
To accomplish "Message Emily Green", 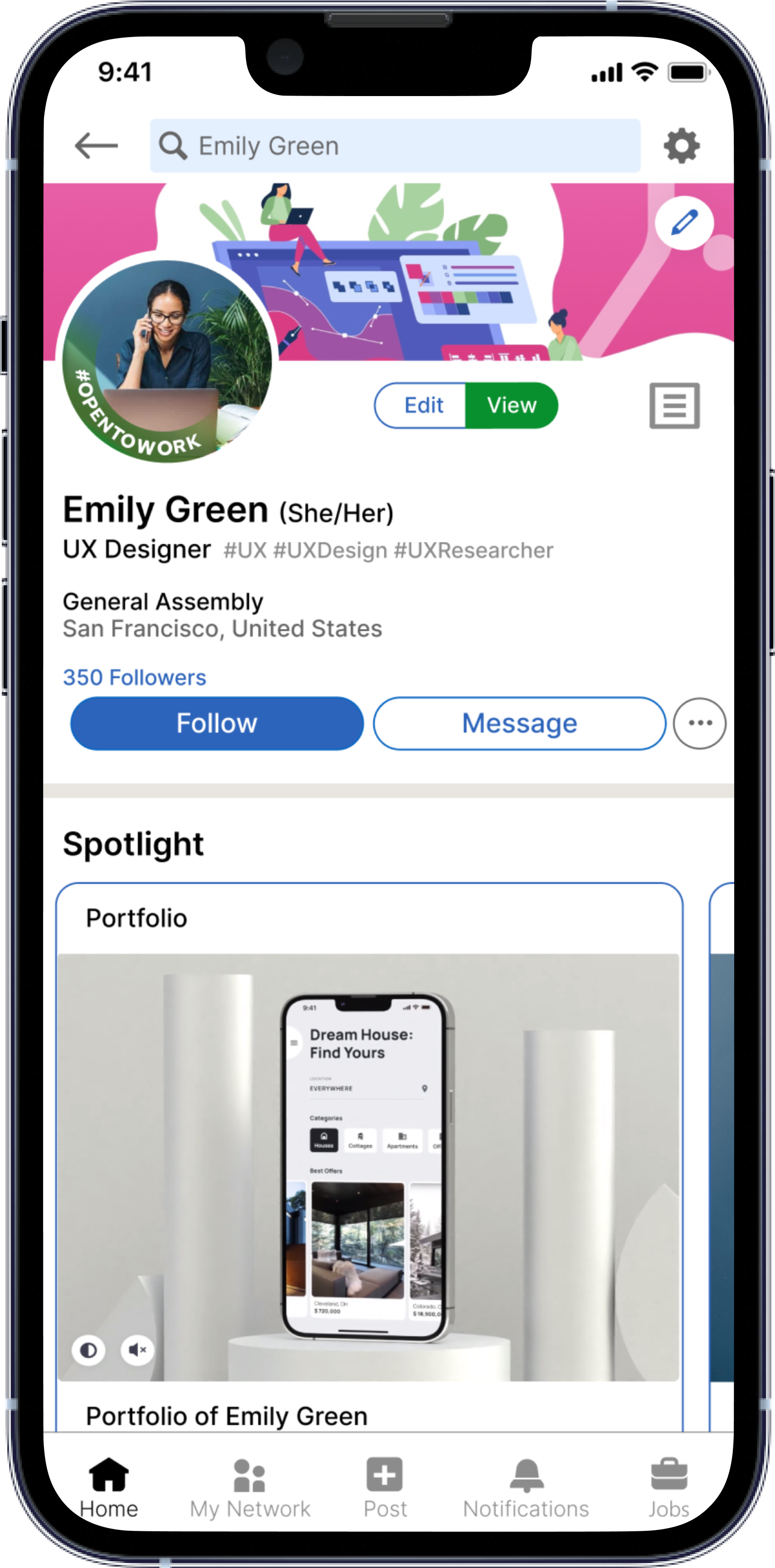I will click(519, 723).
